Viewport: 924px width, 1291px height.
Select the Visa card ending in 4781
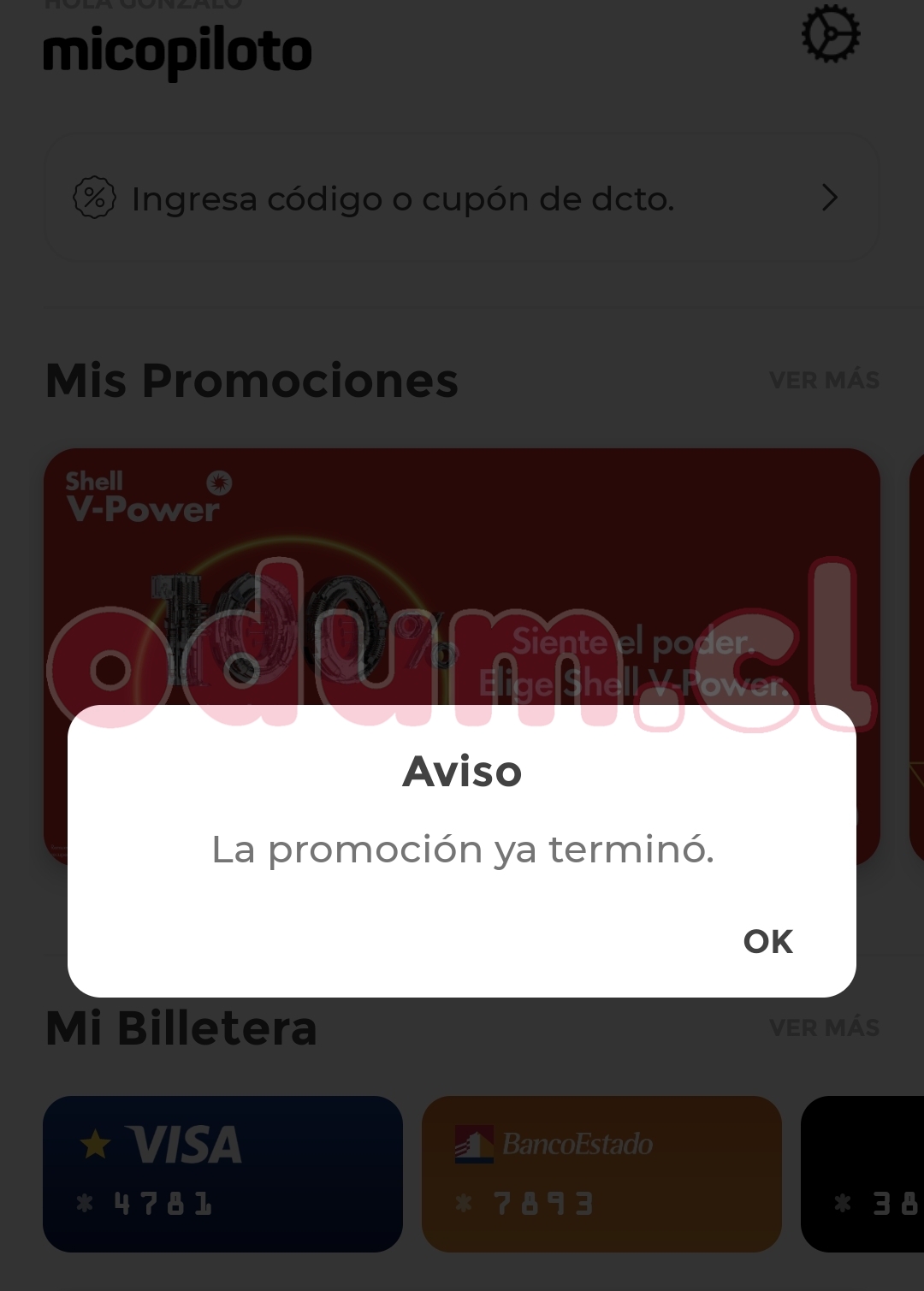(222, 1174)
